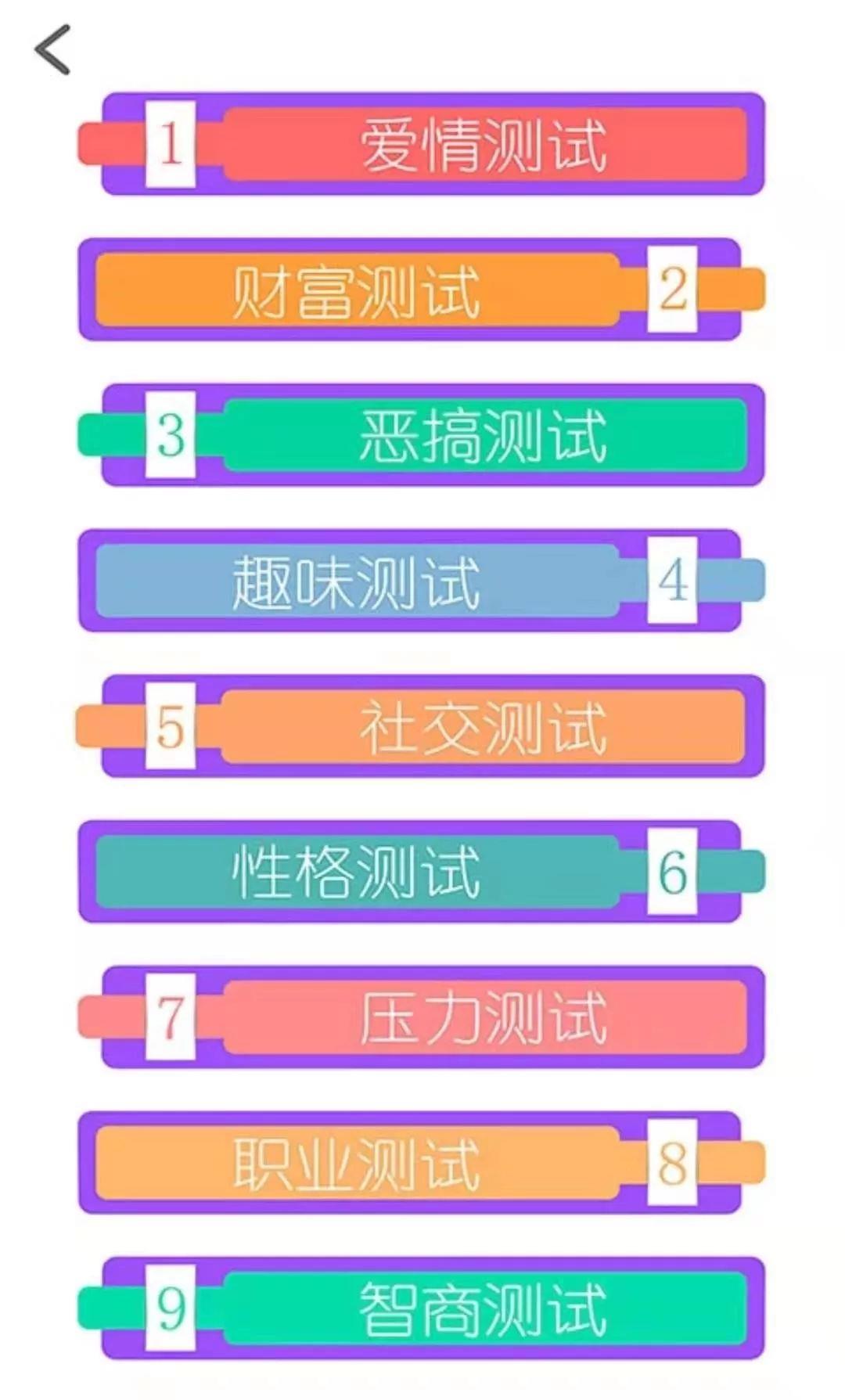
Task: Tap the 社交测试 button
Action: click(x=484, y=727)
